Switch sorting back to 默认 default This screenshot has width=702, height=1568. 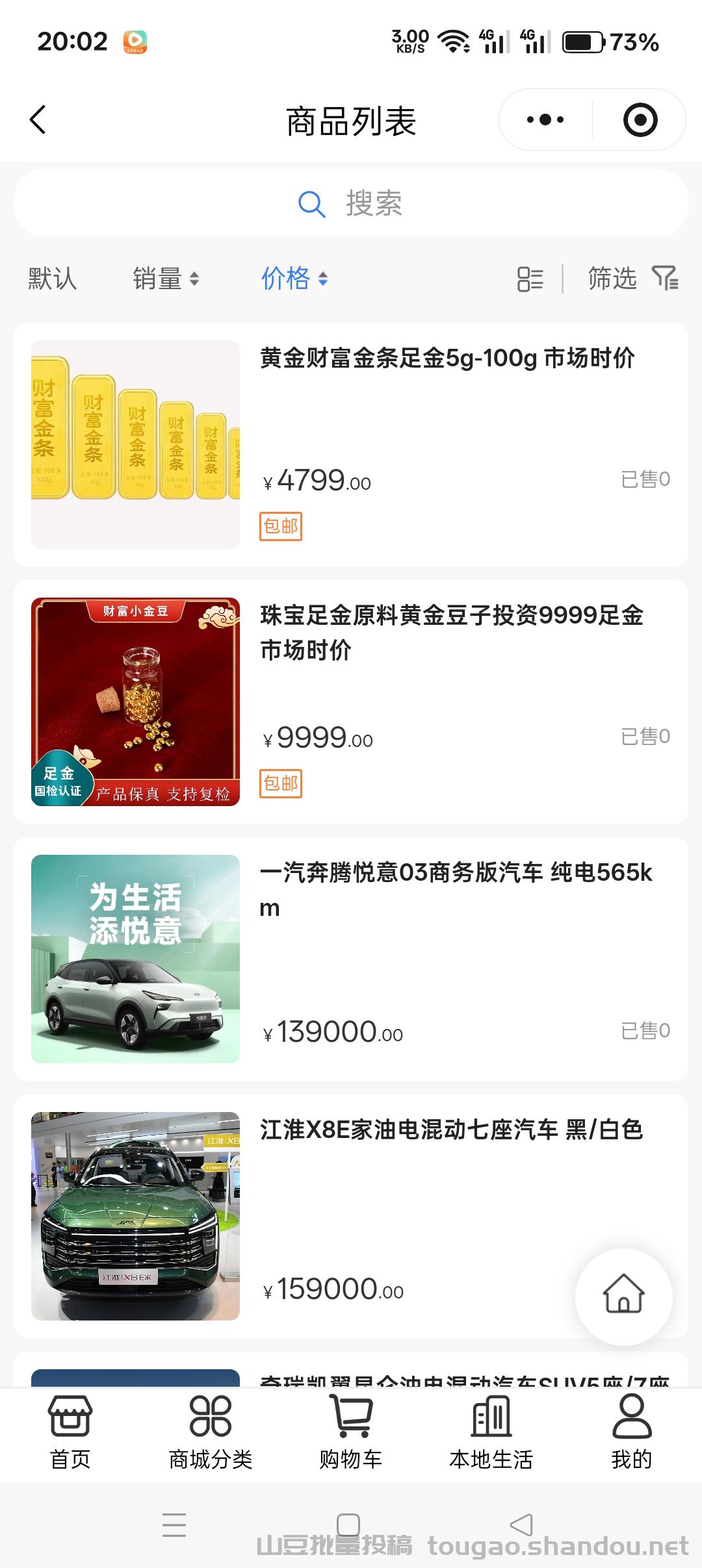(51, 279)
